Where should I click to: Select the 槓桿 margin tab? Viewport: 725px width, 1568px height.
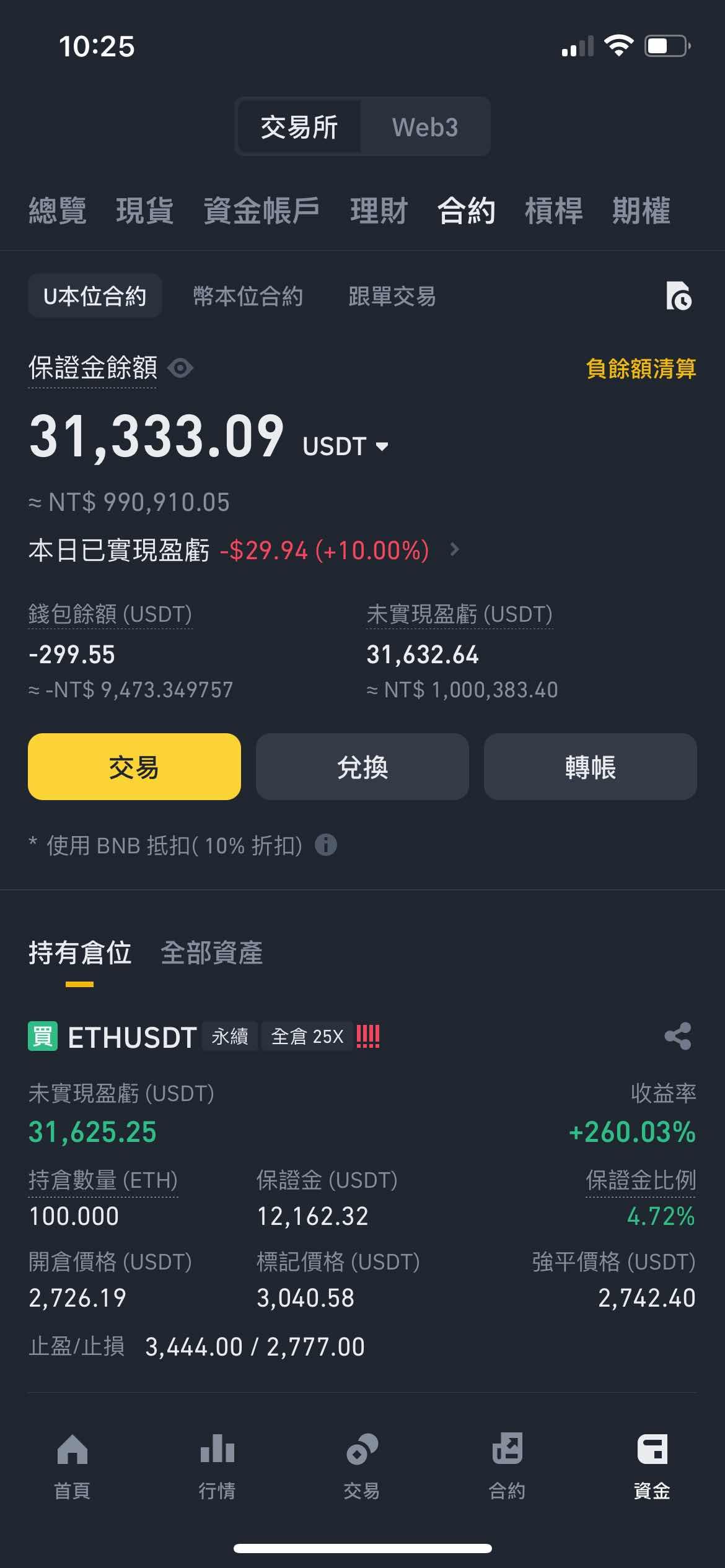click(554, 211)
